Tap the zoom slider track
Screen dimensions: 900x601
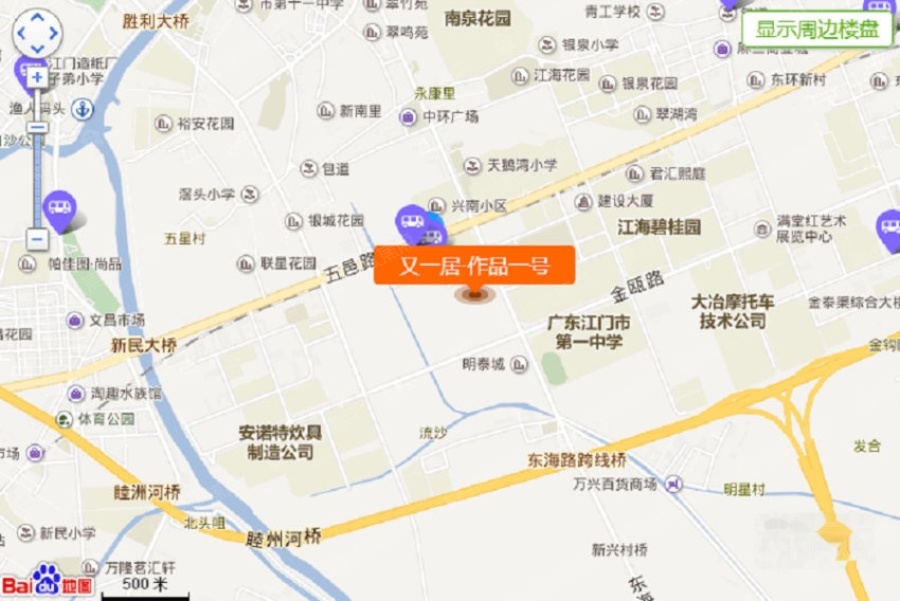[x=37, y=170]
